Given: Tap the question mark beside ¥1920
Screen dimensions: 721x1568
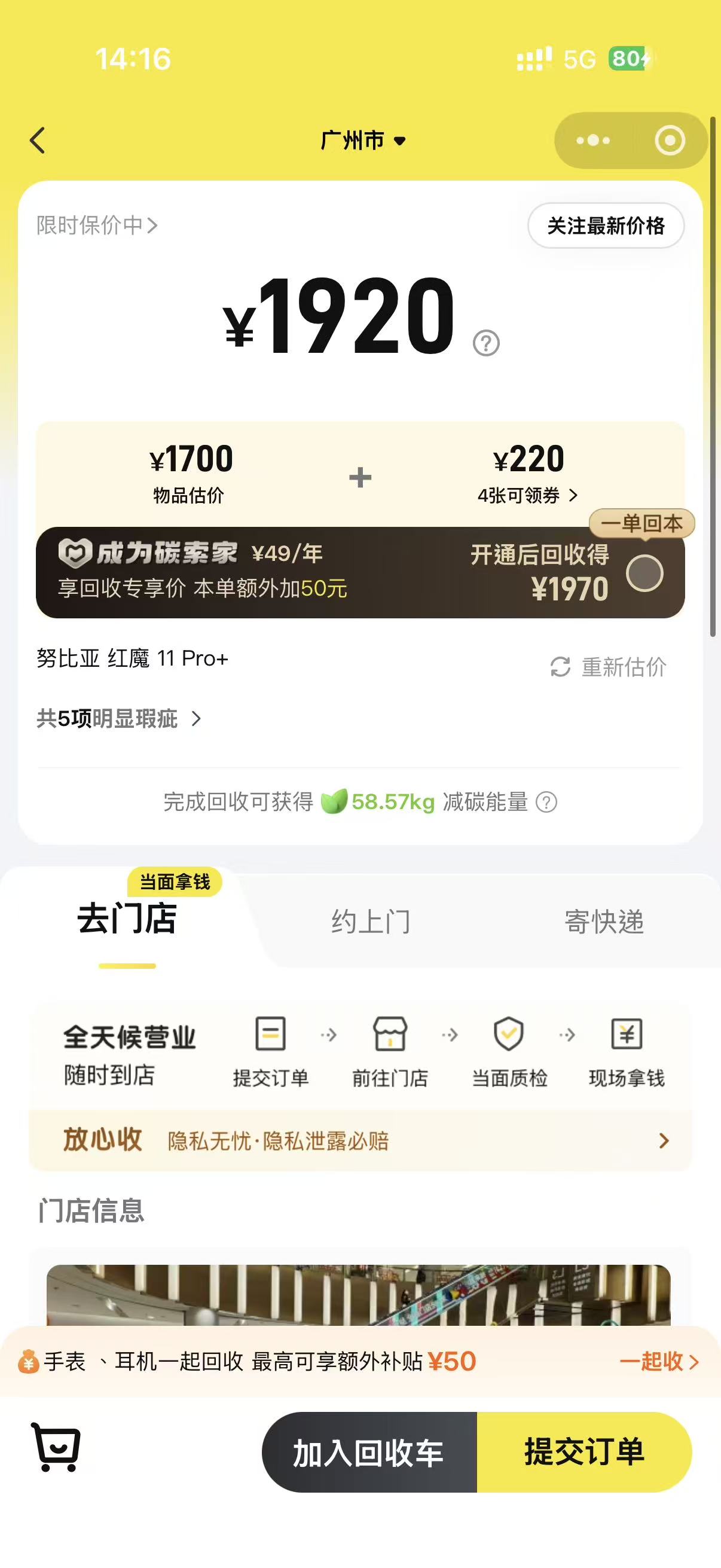Looking at the screenshot, I should 485,343.
